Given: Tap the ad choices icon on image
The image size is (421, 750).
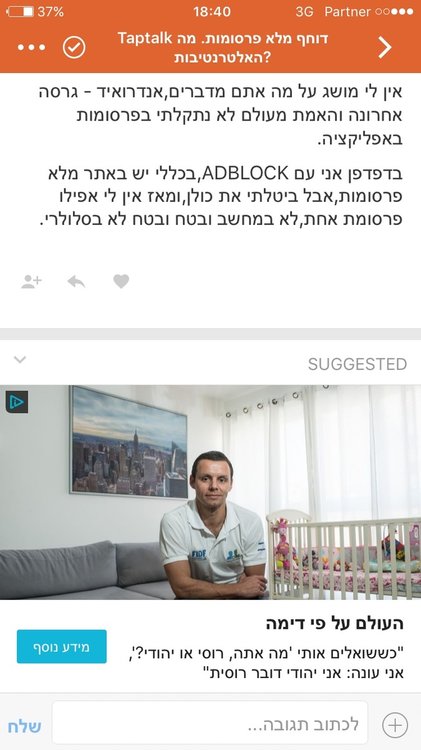Looking at the screenshot, I should tap(17, 402).
